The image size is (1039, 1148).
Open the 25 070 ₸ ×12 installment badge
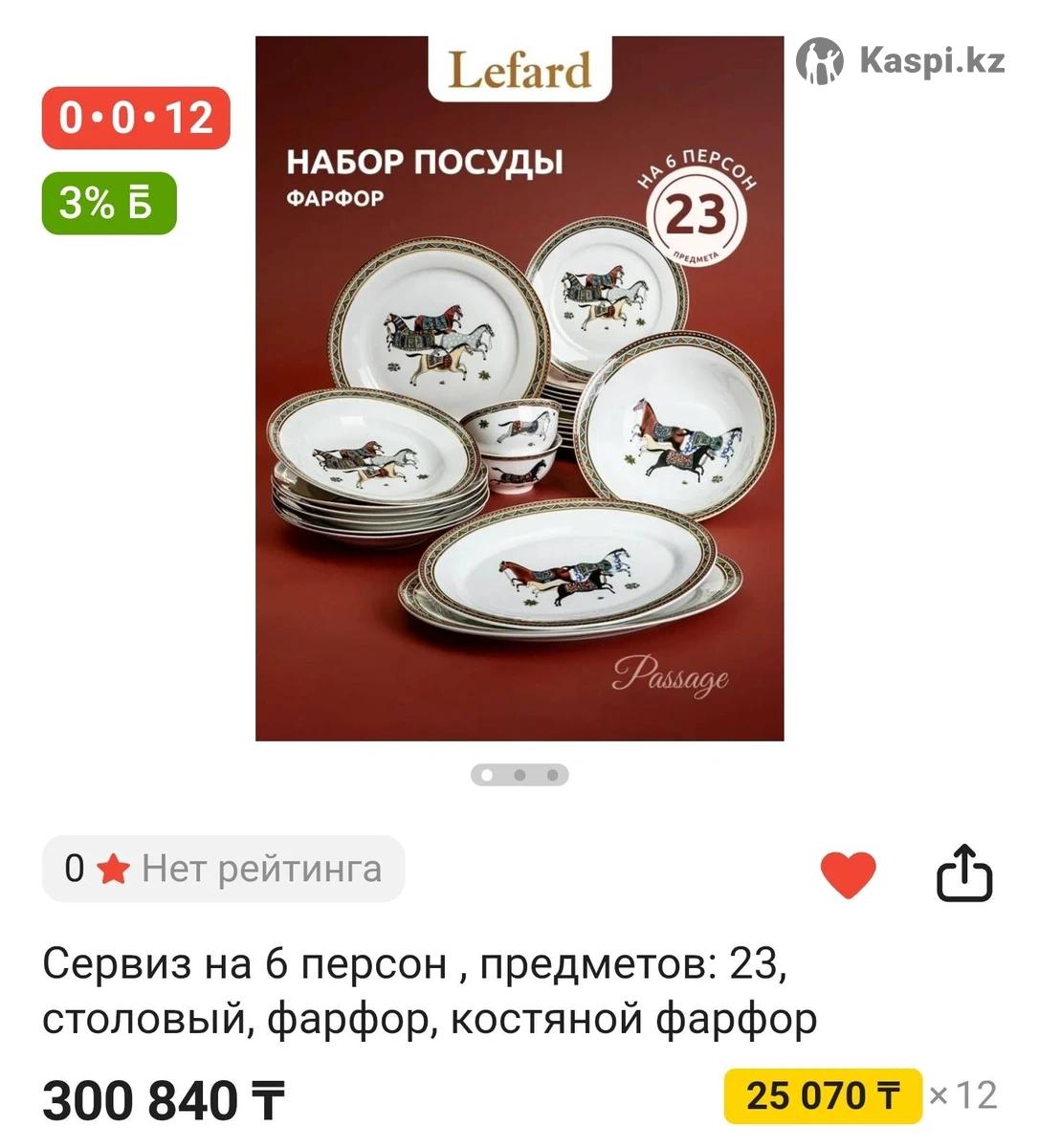824,1095
